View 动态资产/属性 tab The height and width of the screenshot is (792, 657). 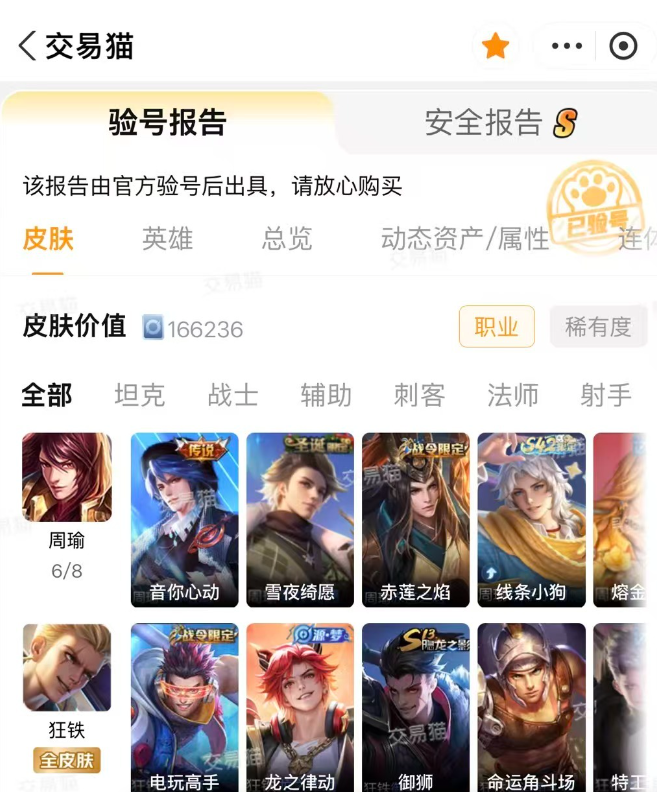[x=465, y=239]
